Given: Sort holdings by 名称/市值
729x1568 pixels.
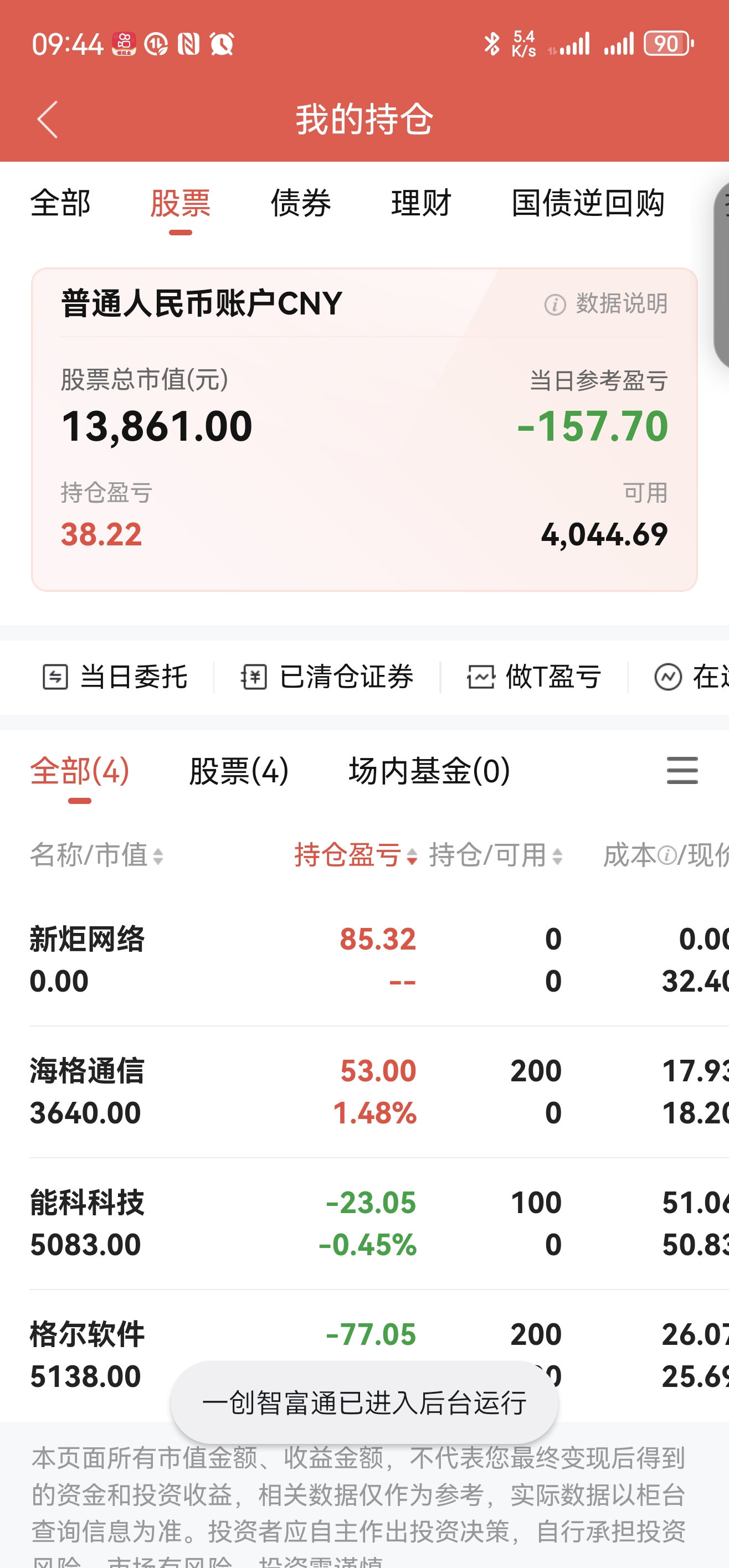Looking at the screenshot, I should click(x=97, y=855).
